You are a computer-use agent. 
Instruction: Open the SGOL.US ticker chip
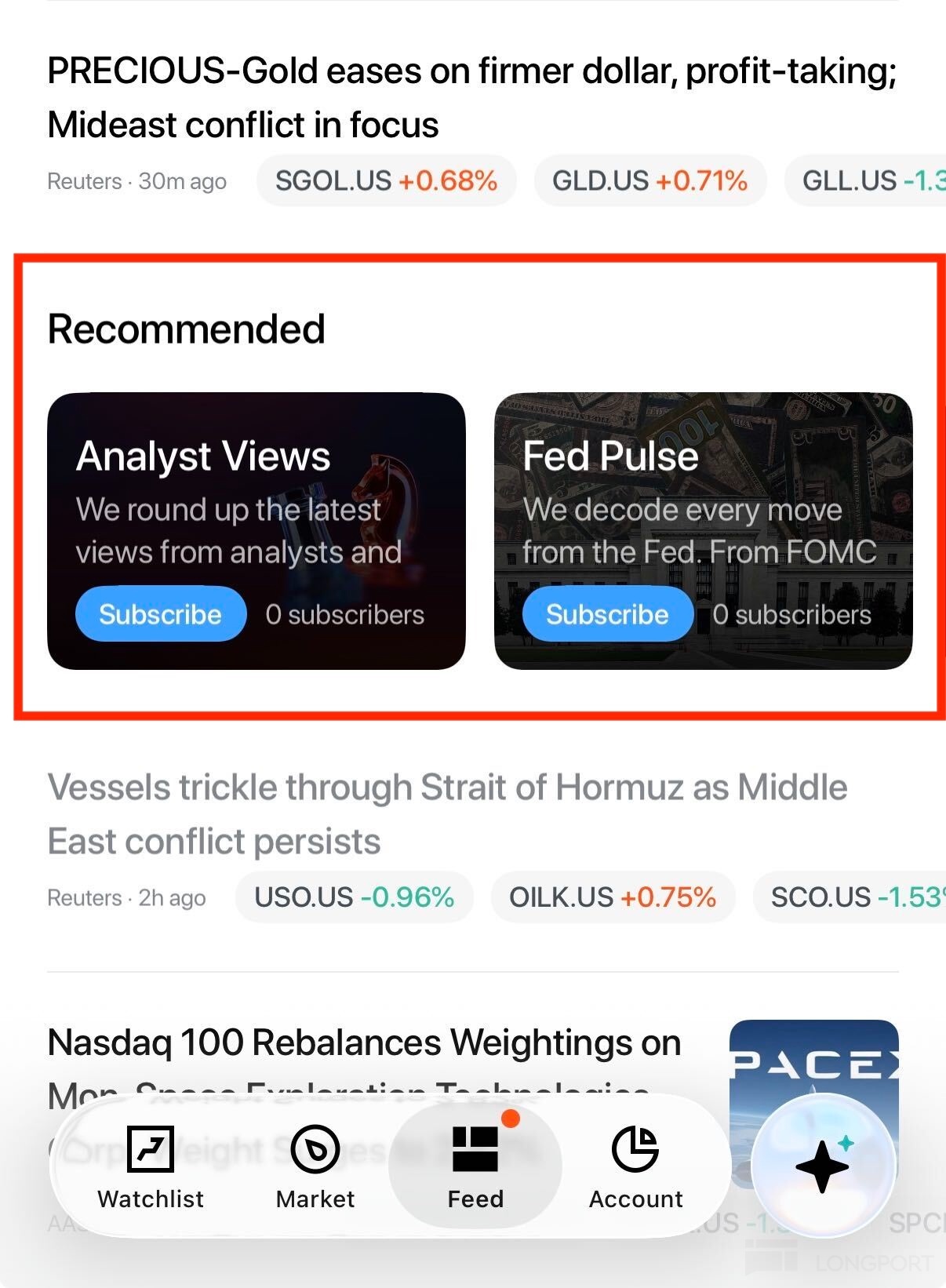(x=387, y=181)
